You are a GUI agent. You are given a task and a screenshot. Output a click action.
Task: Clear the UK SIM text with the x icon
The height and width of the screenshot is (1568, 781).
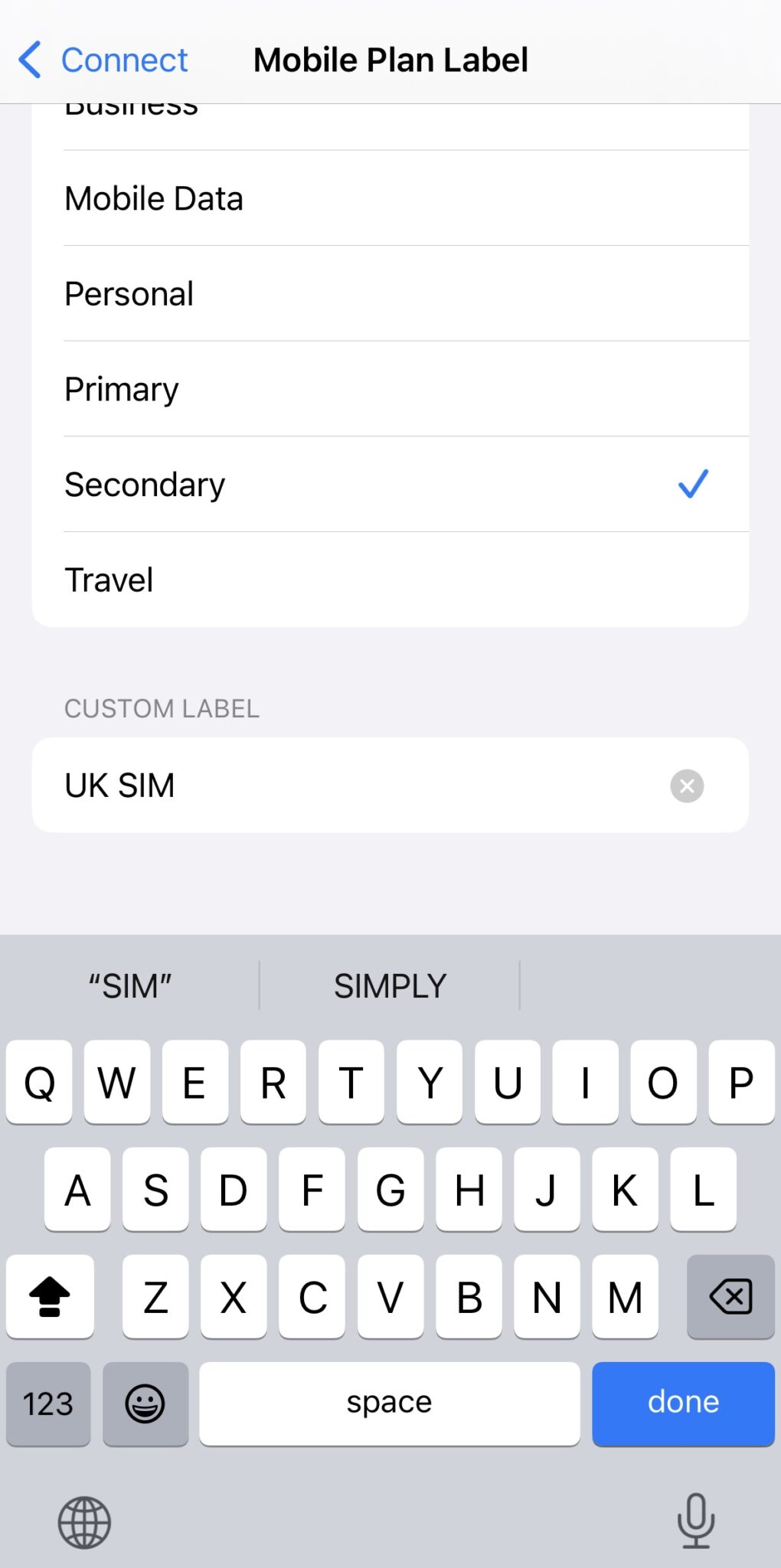coord(687,786)
